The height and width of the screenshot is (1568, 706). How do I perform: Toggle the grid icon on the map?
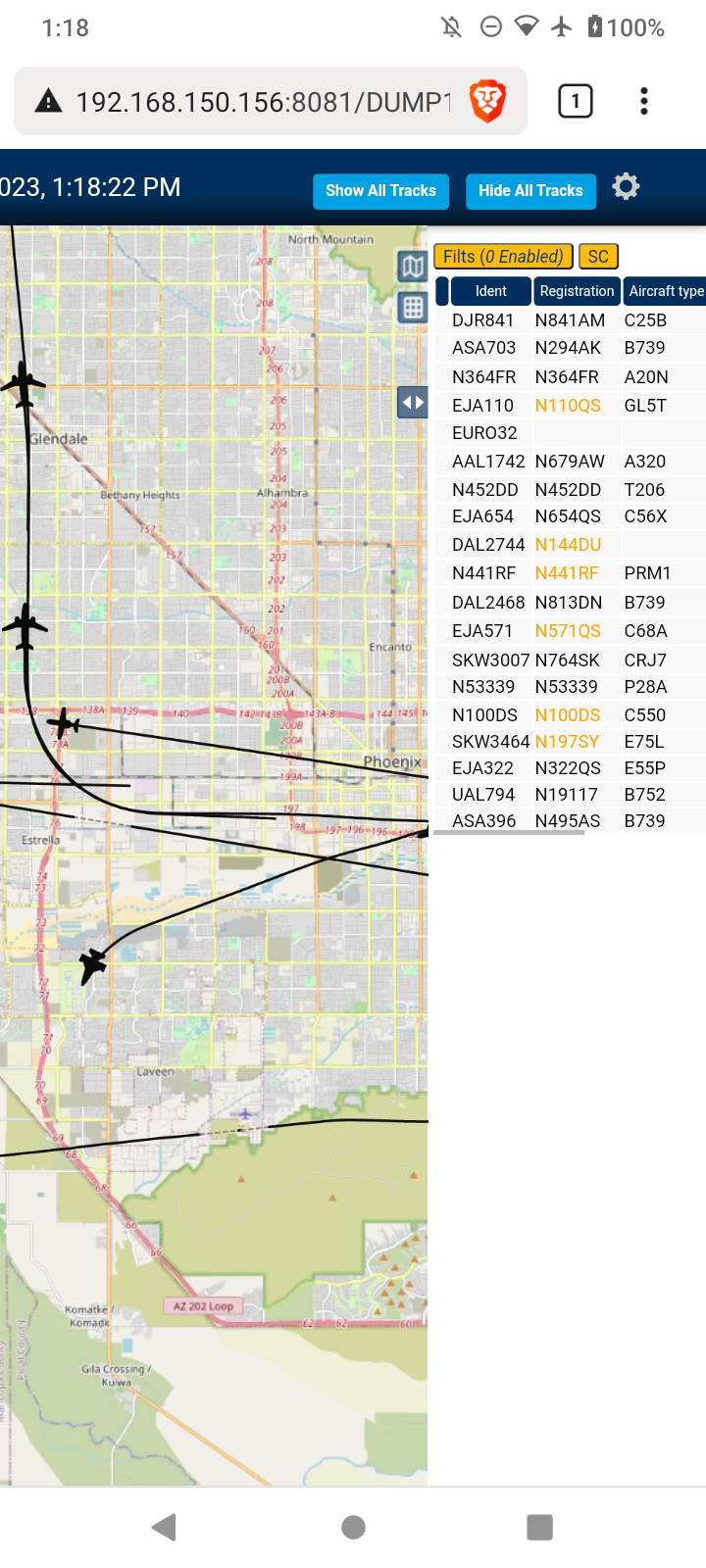(x=413, y=308)
